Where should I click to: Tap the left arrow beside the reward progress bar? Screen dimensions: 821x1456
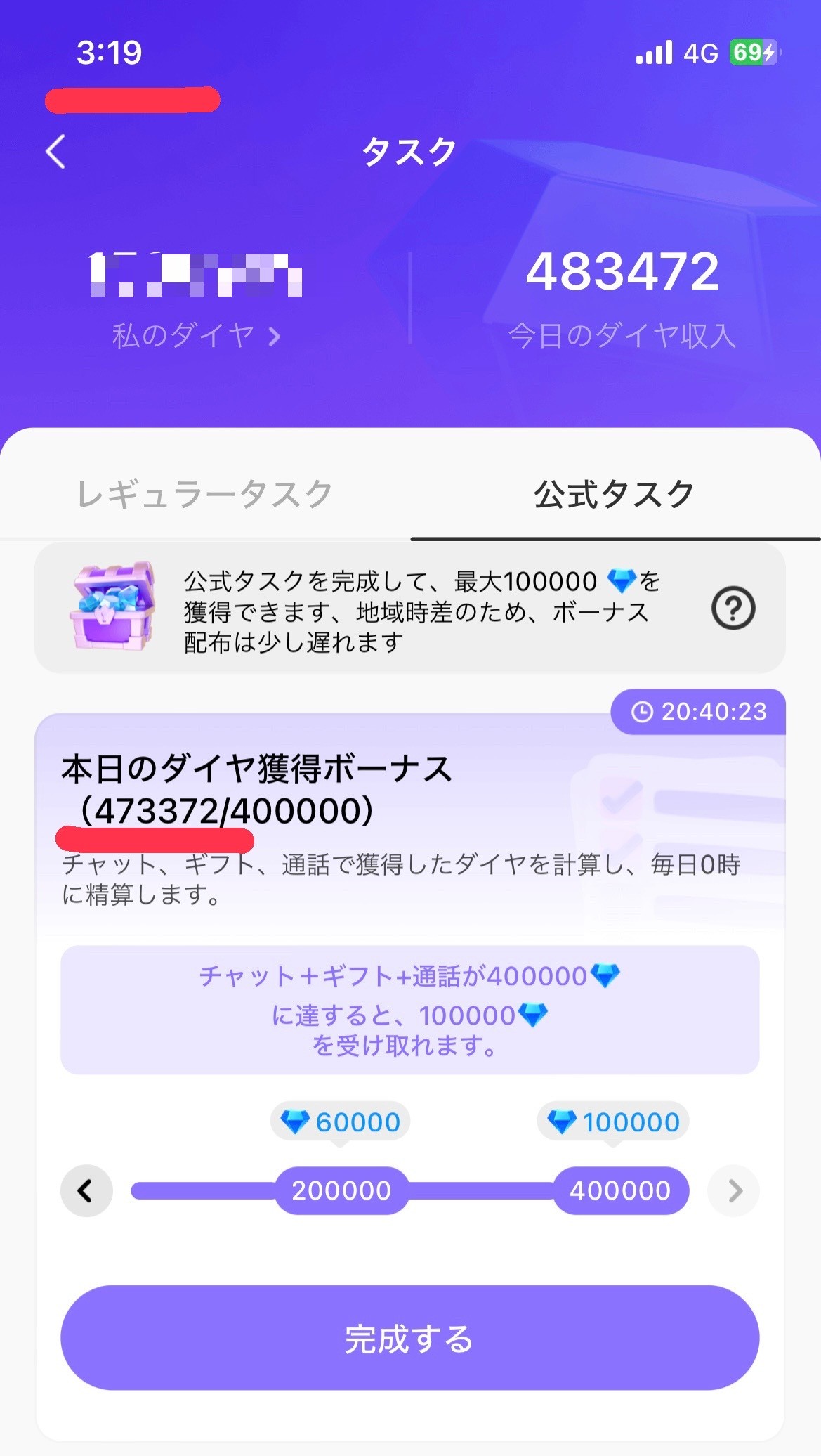tap(86, 1190)
